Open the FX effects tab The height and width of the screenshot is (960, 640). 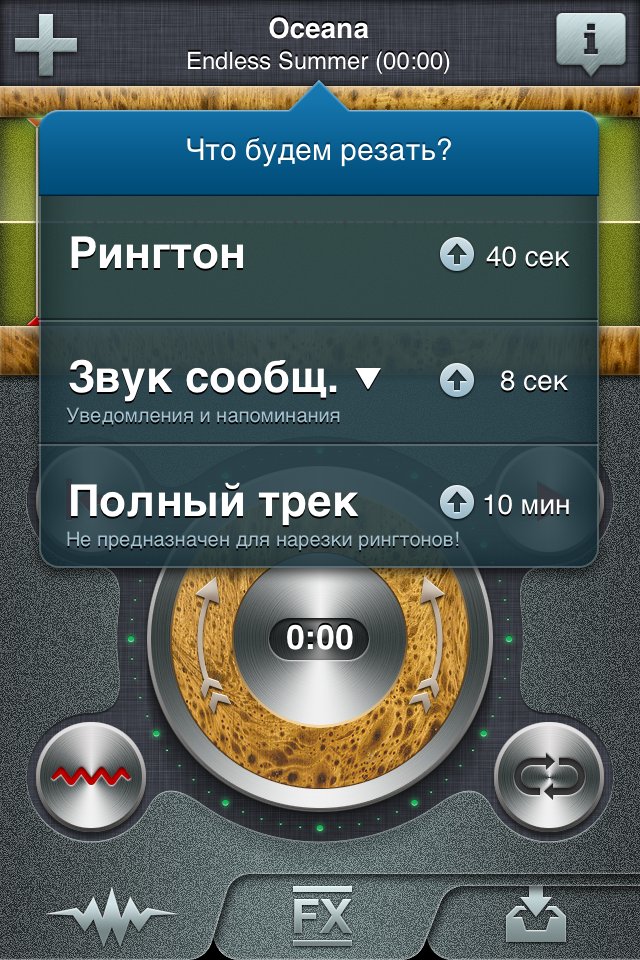[x=321, y=915]
